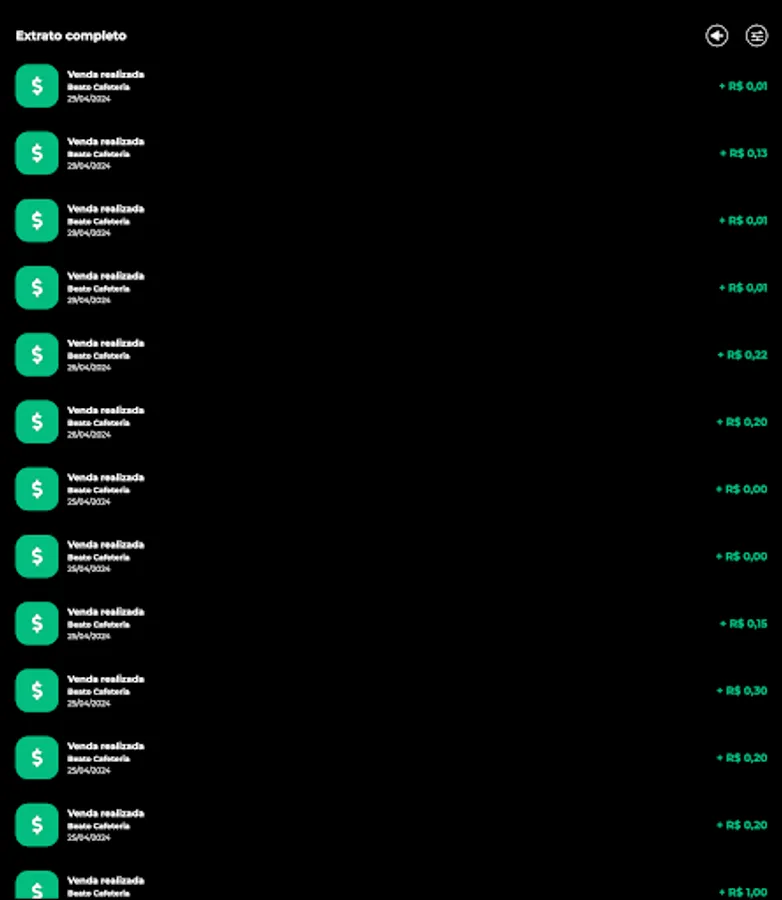Click dollar icon of the first R$ 0,00 transaction
This screenshot has width=782, height=900.
(x=36, y=488)
